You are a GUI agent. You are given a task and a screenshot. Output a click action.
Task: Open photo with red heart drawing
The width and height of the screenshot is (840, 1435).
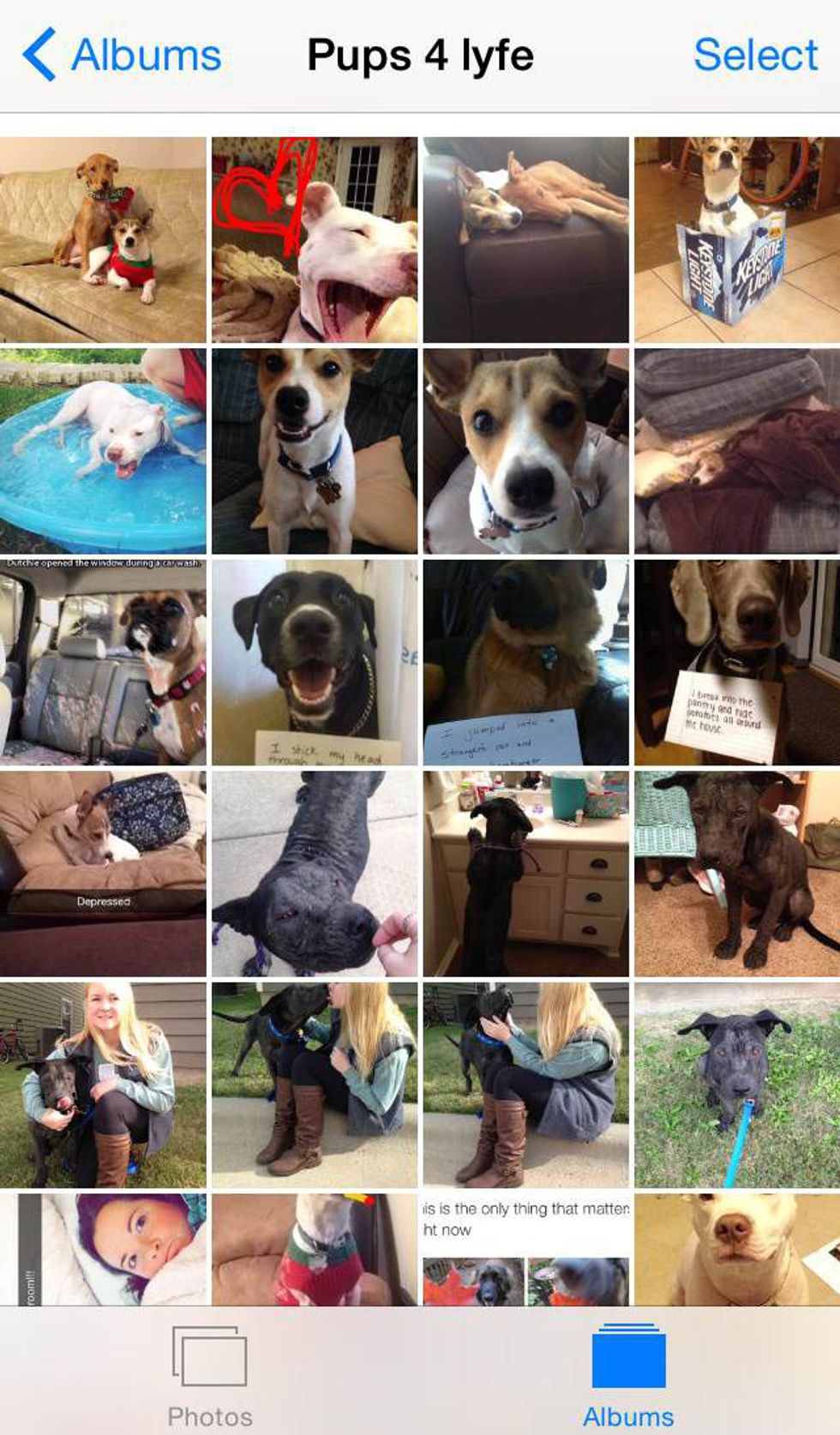click(x=315, y=240)
